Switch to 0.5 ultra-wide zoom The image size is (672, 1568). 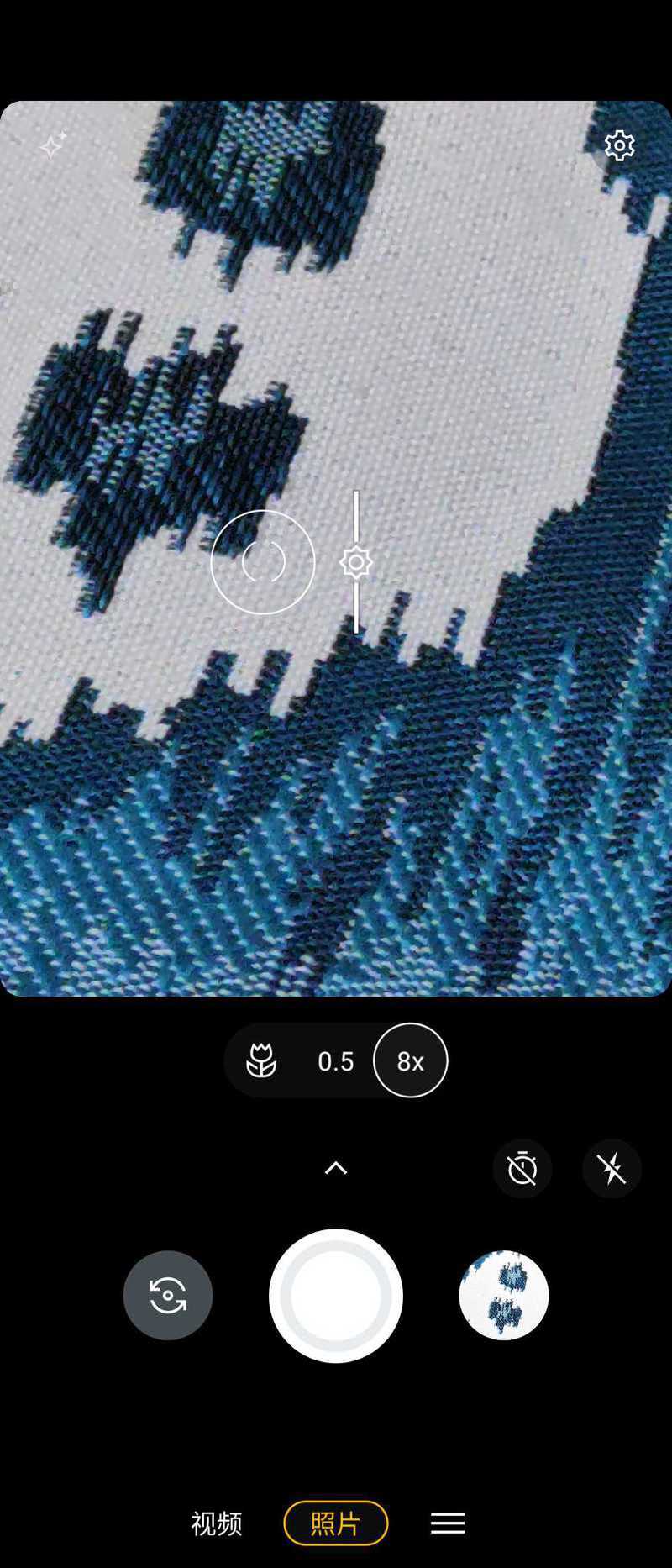335,1061
